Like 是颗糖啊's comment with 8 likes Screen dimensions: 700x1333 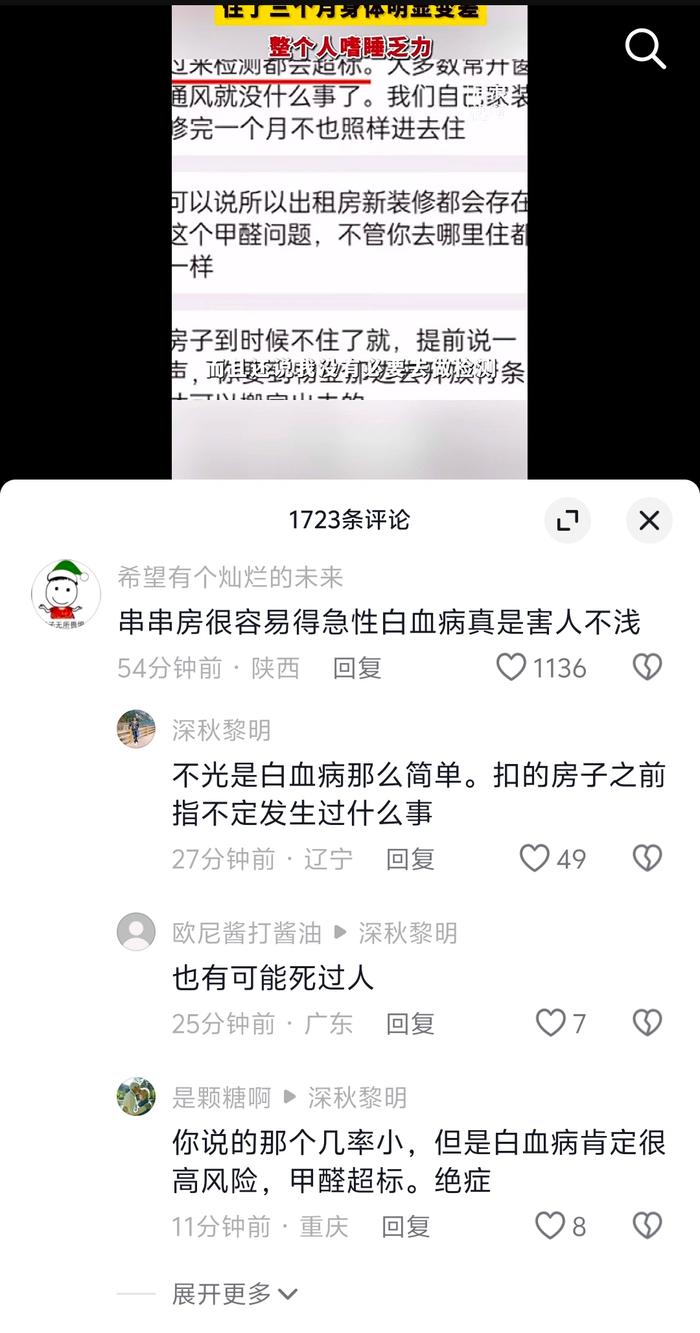click(x=550, y=1226)
